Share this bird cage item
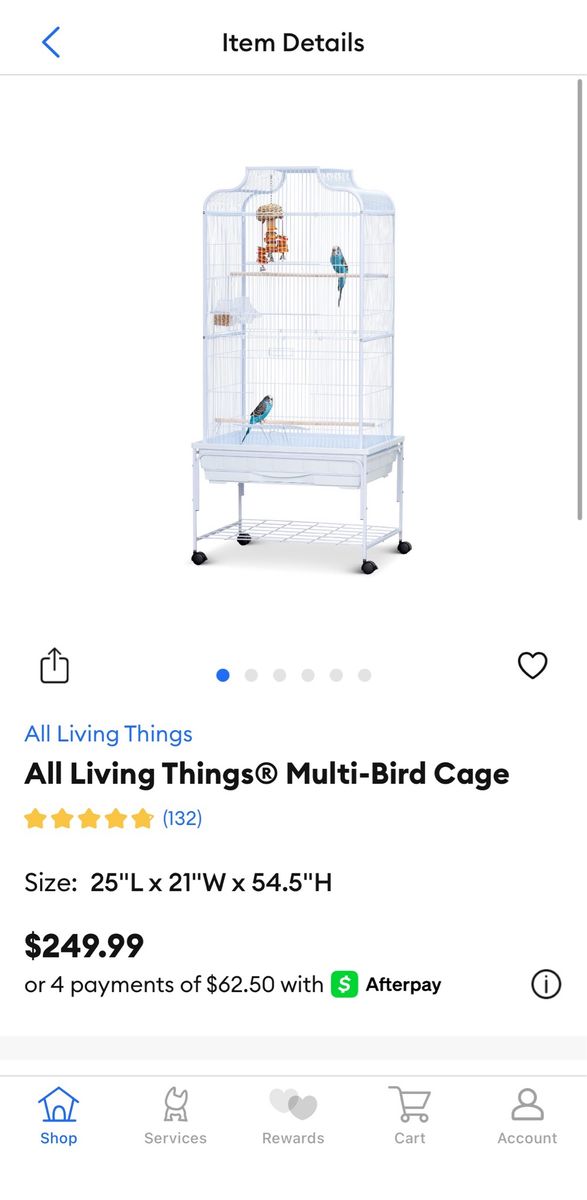 [x=54, y=665]
